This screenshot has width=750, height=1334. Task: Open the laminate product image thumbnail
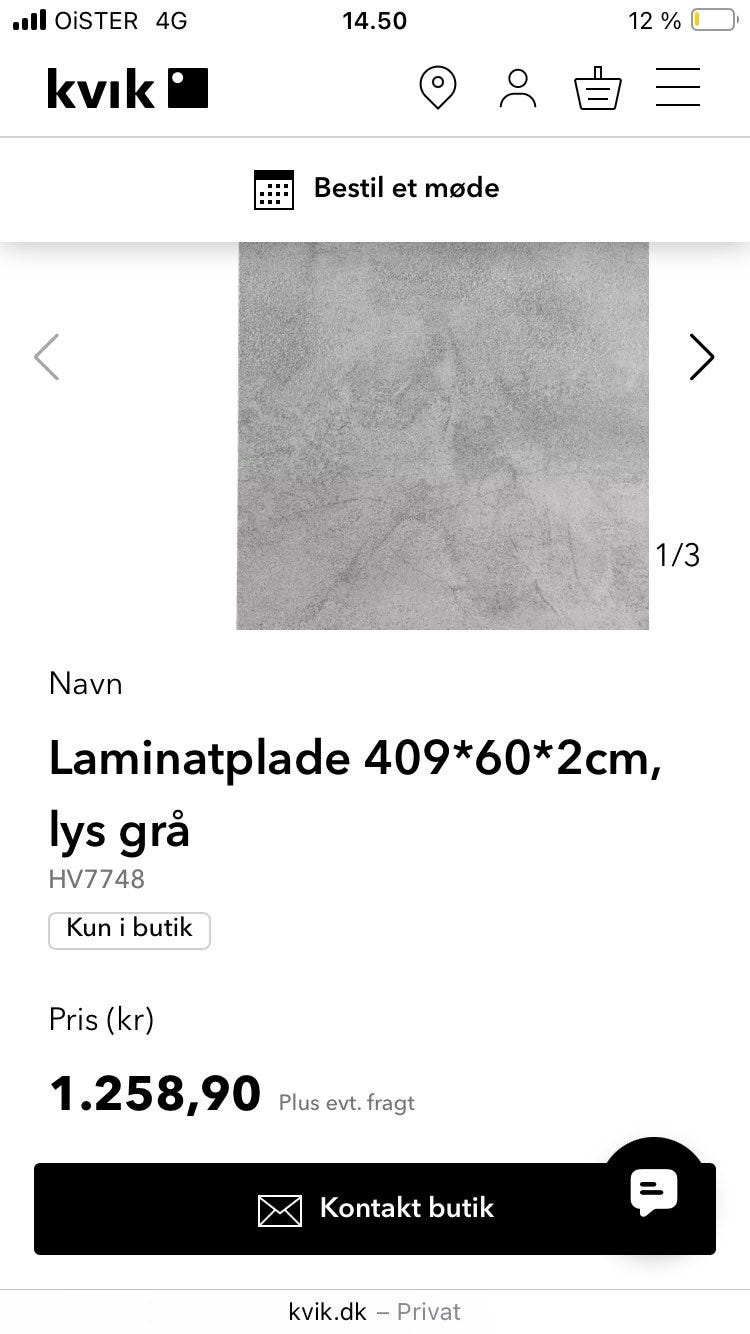click(x=442, y=435)
